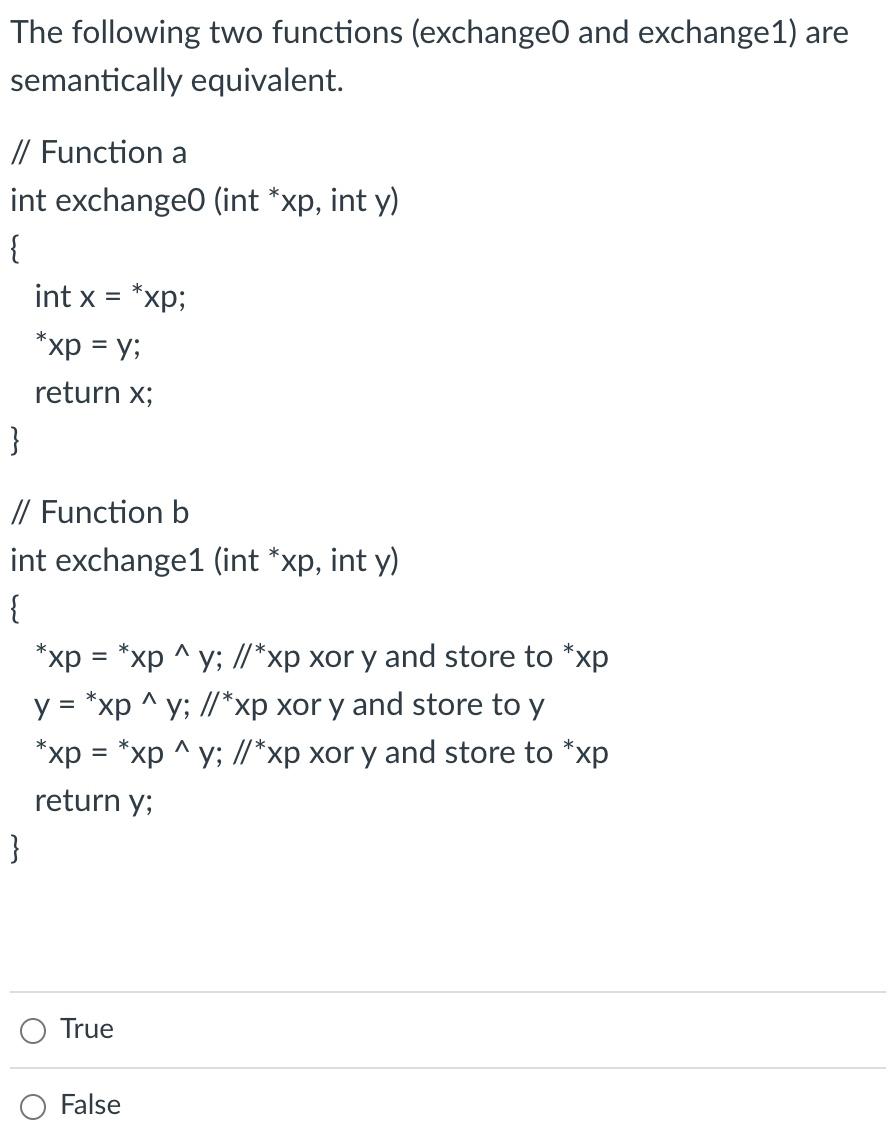Click the return x statement
The height and width of the screenshot is (1148, 894).
coord(94,393)
